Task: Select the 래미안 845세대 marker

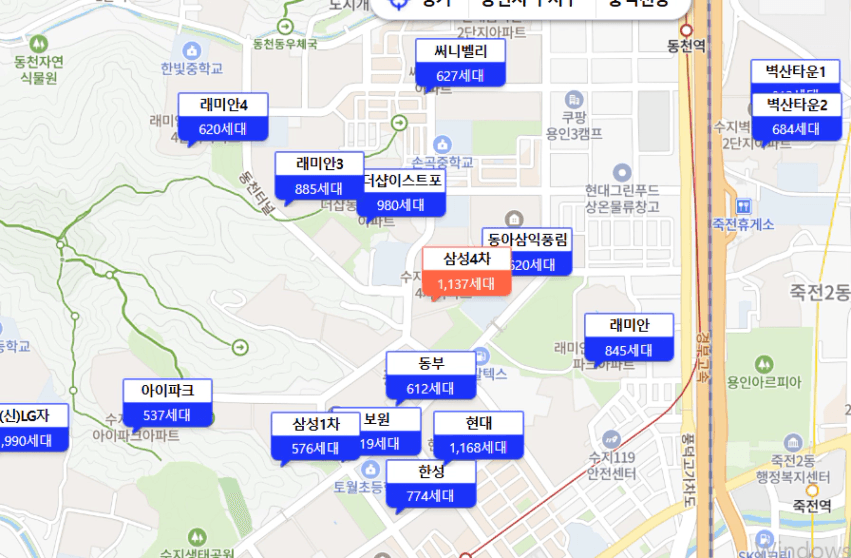Action: 629,338
